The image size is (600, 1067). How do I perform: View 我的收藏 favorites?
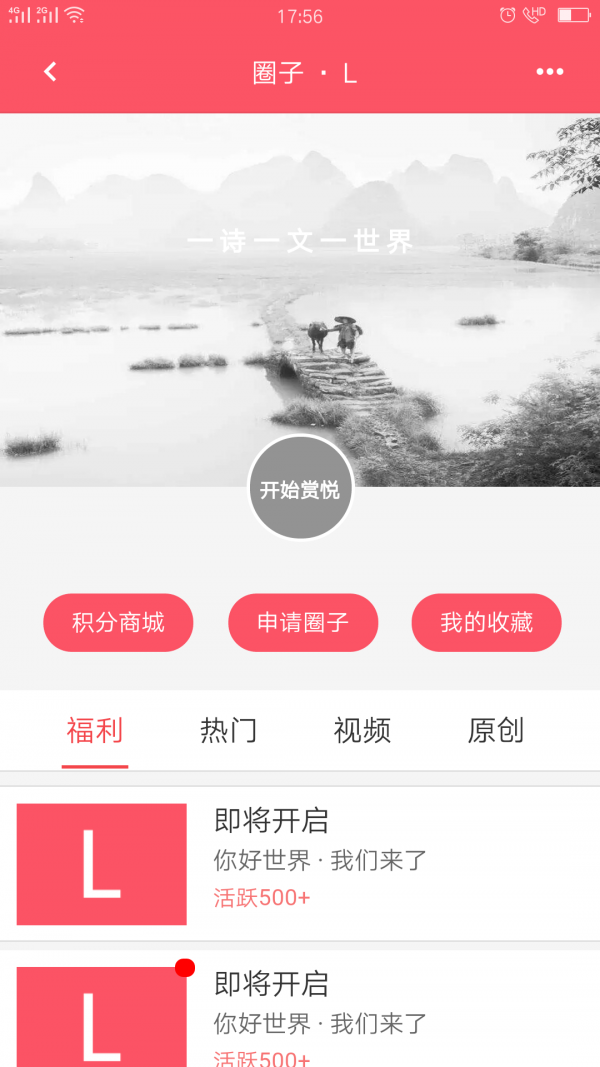[x=486, y=623]
